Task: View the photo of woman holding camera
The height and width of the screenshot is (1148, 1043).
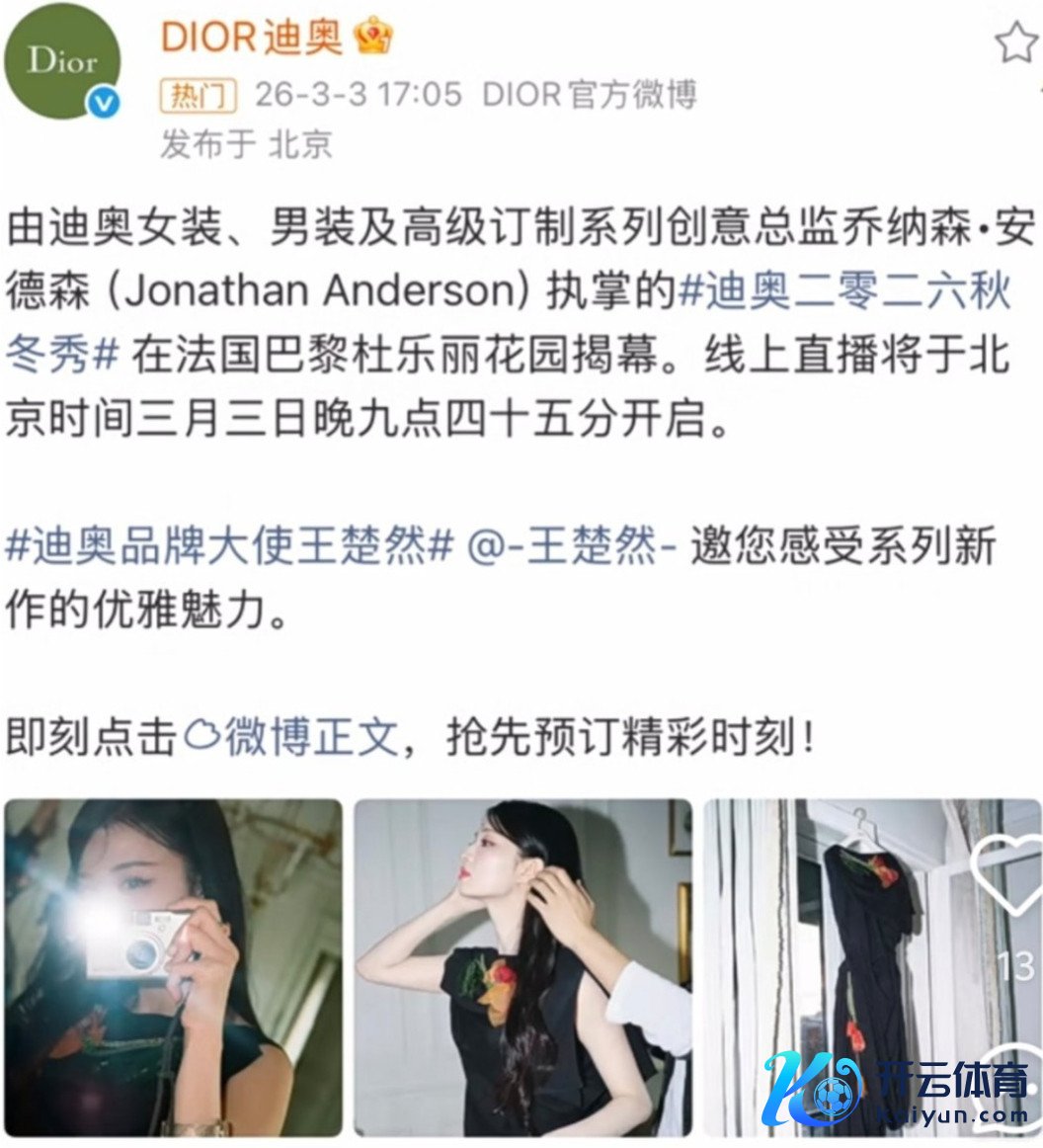Action: click(x=174, y=967)
